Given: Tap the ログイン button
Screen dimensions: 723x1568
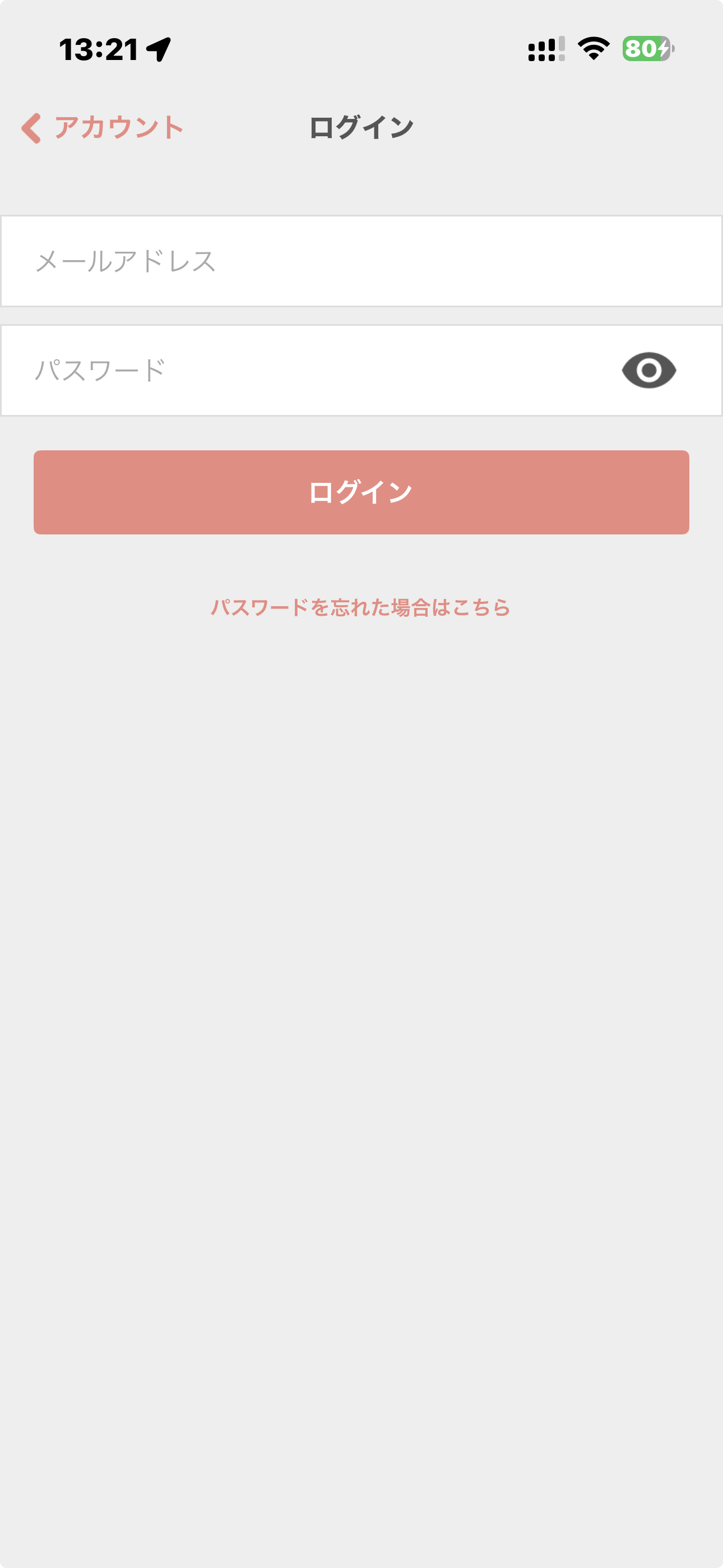Looking at the screenshot, I should click(x=361, y=492).
